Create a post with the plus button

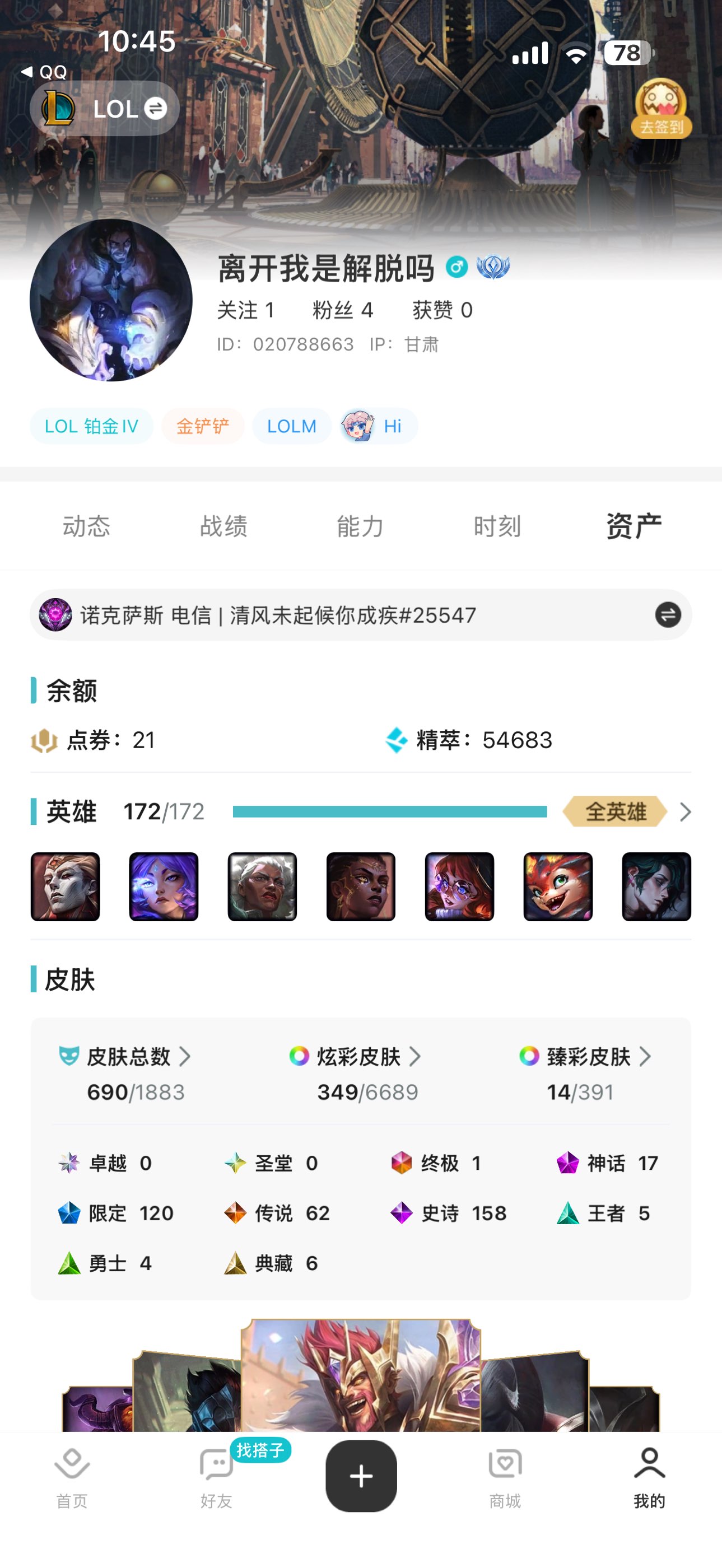click(x=361, y=1476)
